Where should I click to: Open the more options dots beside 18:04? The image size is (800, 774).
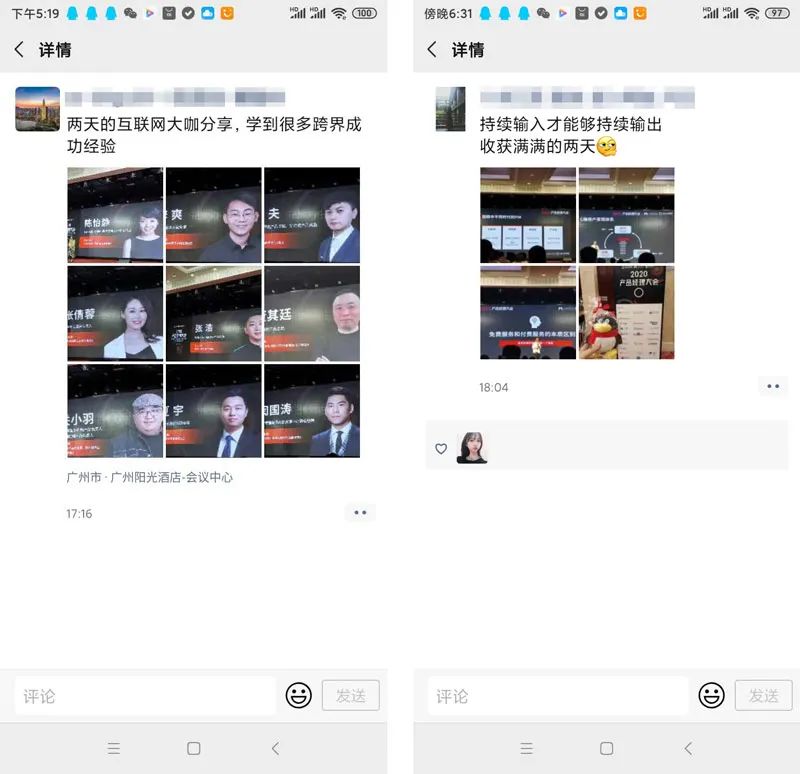pos(772,386)
